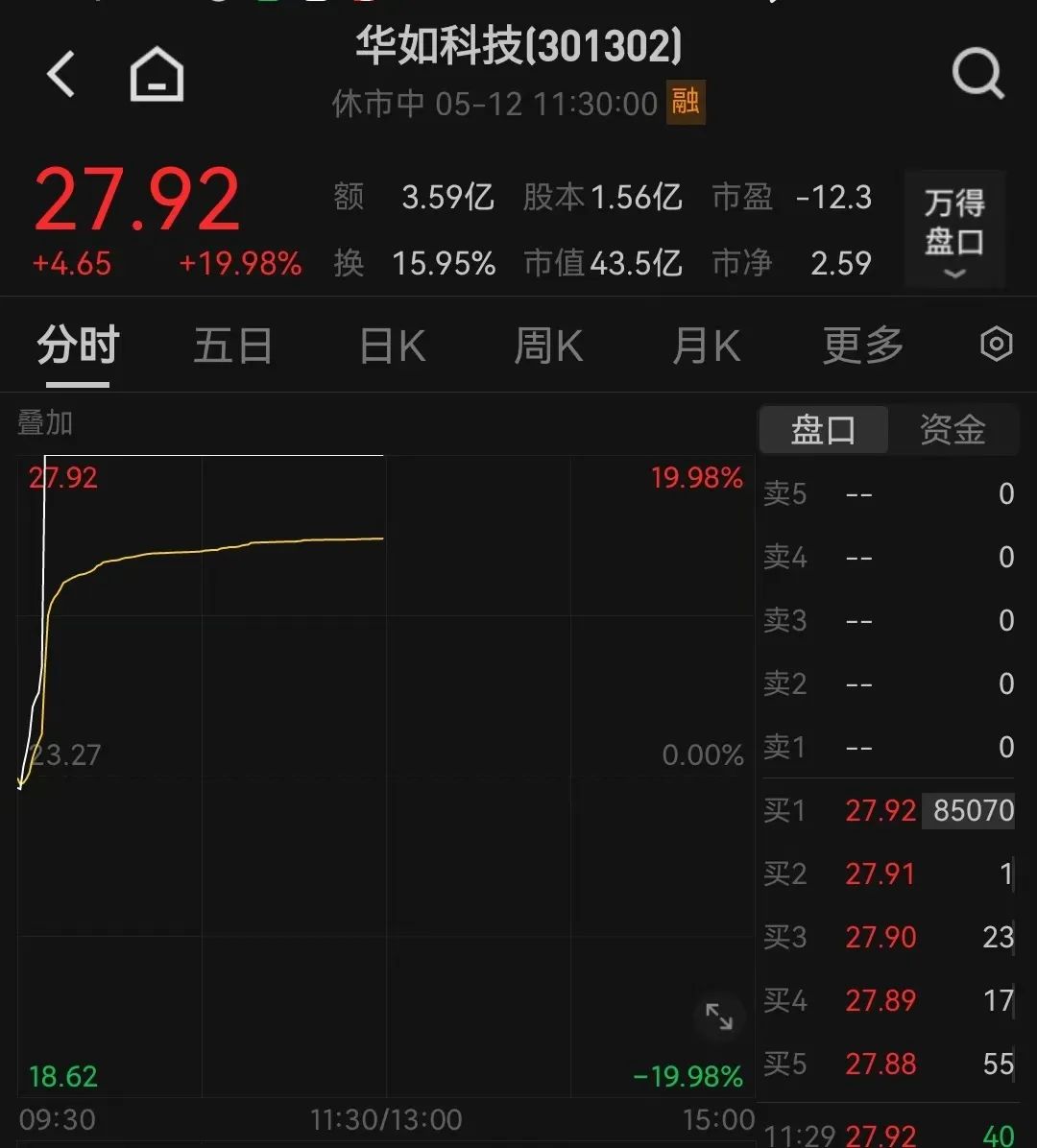Show the 资金 panel
Viewport: 1037px width, 1148px height.
click(x=953, y=429)
